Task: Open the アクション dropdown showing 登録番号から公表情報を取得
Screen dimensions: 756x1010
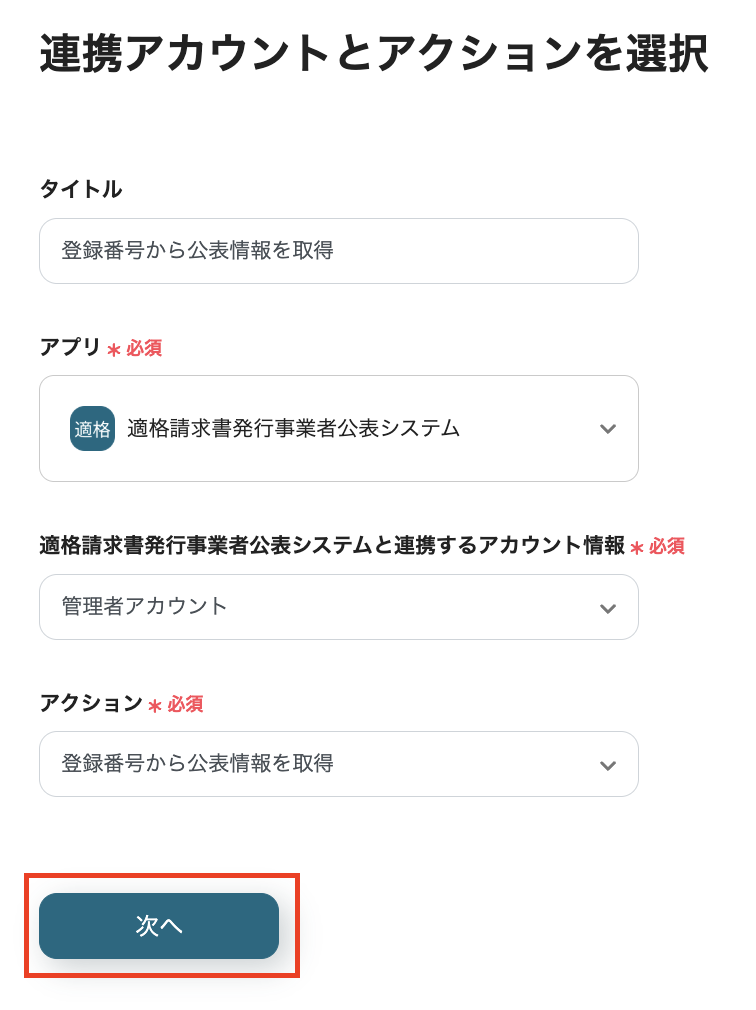Action: pyautogui.click(x=338, y=764)
